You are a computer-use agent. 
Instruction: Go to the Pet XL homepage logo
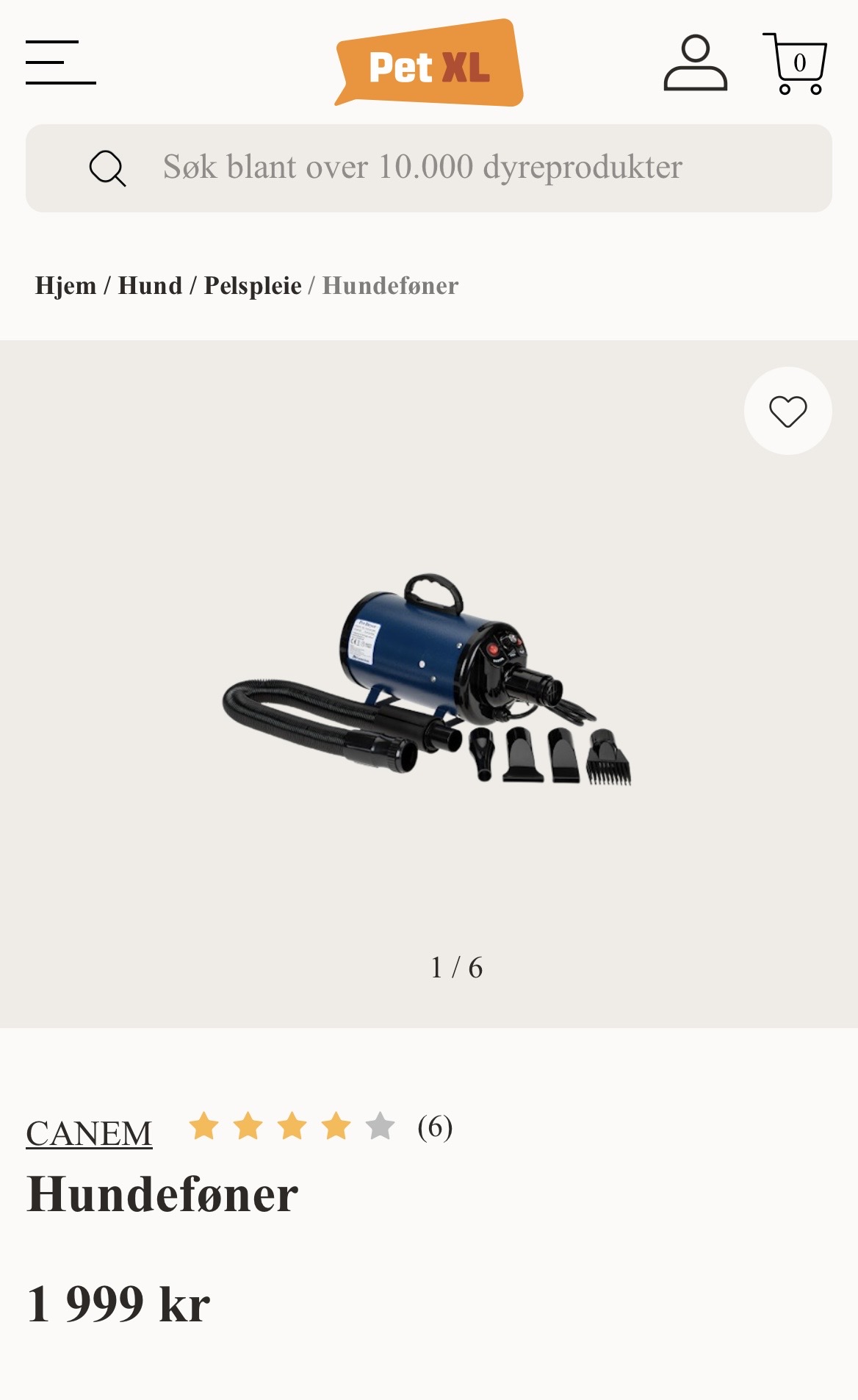[429, 65]
